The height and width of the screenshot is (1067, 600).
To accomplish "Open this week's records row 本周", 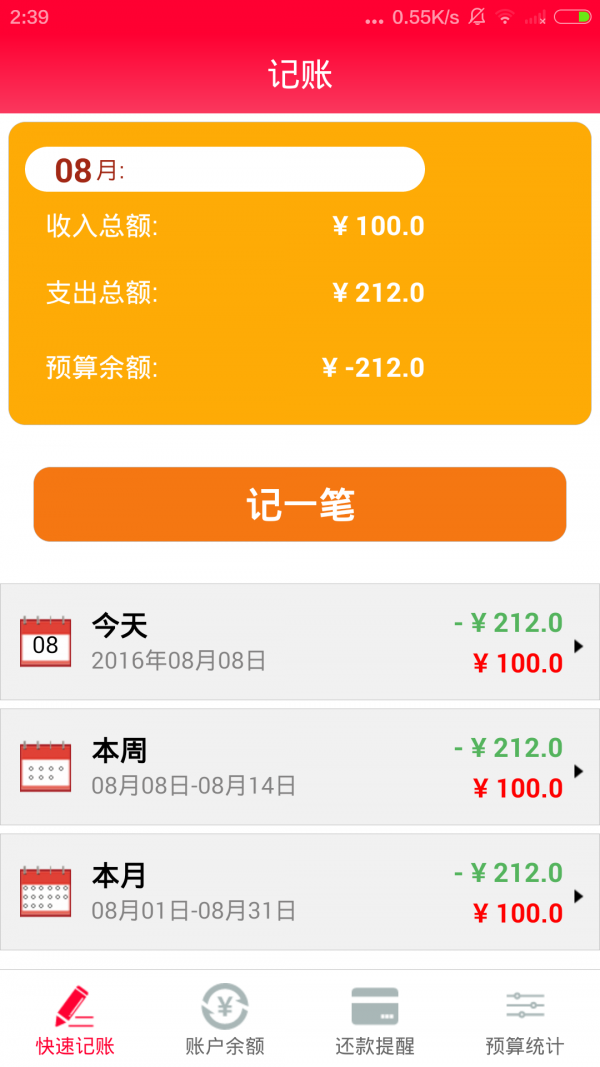I will click(x=300, y=767).
